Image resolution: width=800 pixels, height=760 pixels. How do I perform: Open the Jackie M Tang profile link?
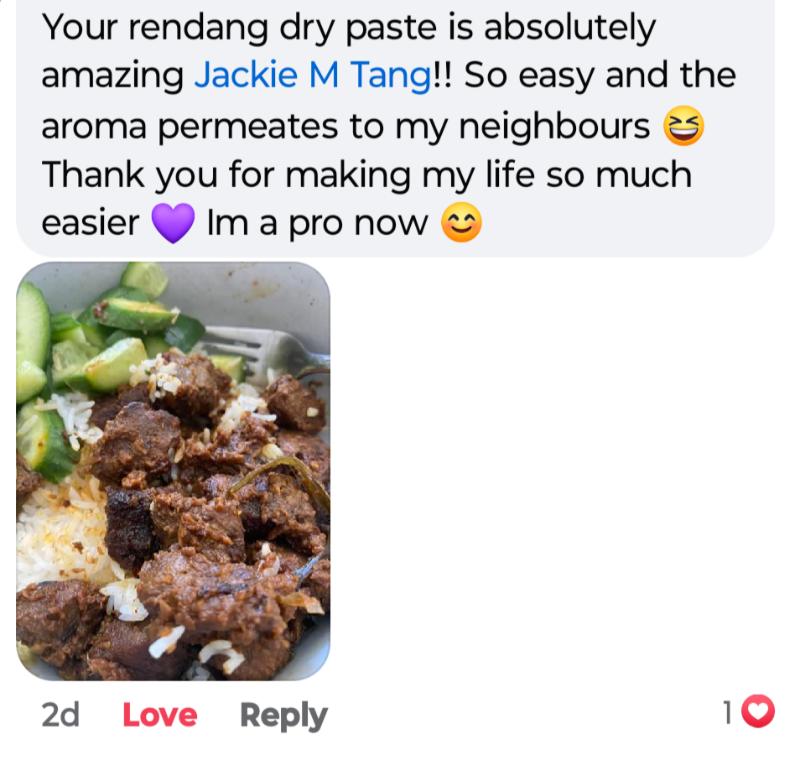point(312,75)
